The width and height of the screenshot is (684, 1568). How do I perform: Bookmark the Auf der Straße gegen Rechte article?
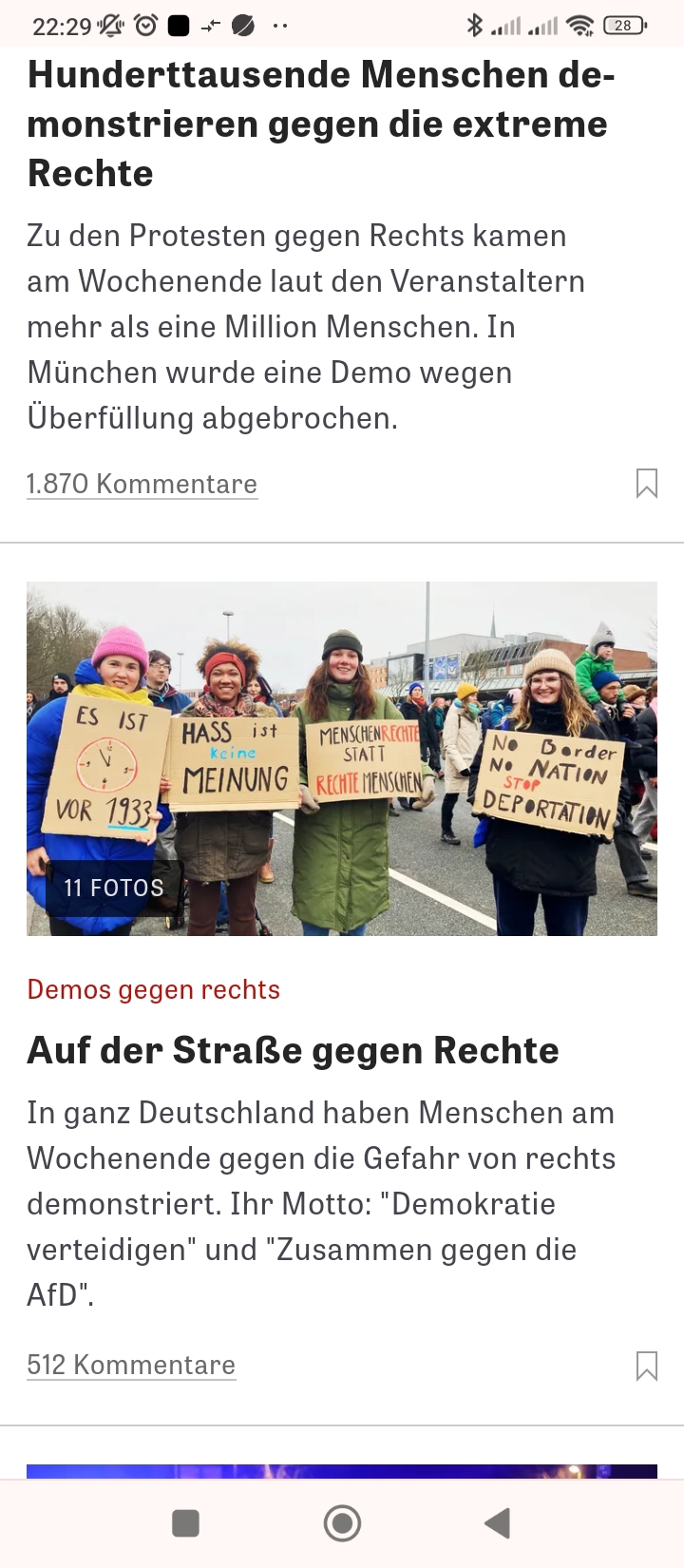coord(647,1366)
